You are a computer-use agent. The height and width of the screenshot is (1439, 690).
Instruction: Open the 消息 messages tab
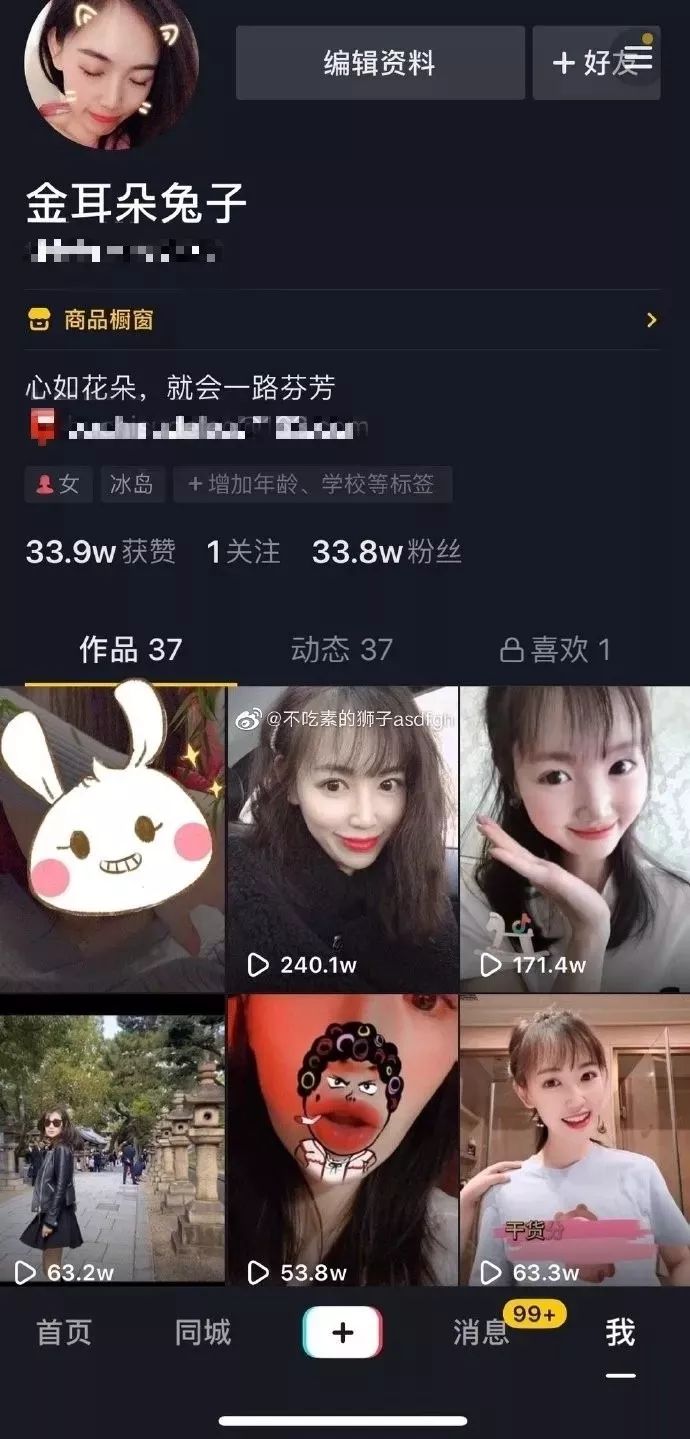point(482,1332)
